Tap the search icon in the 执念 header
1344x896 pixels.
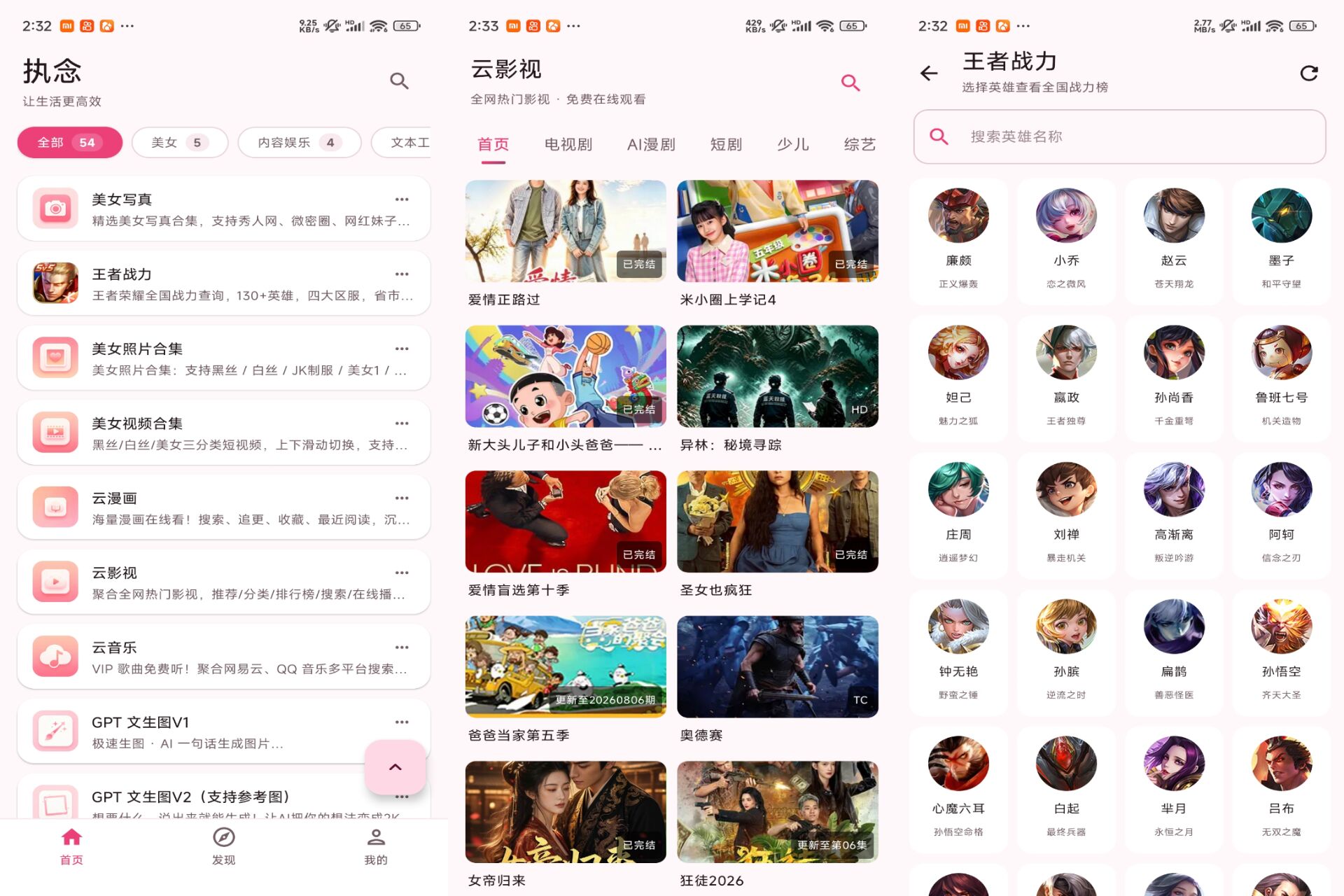tap(399, 81)
